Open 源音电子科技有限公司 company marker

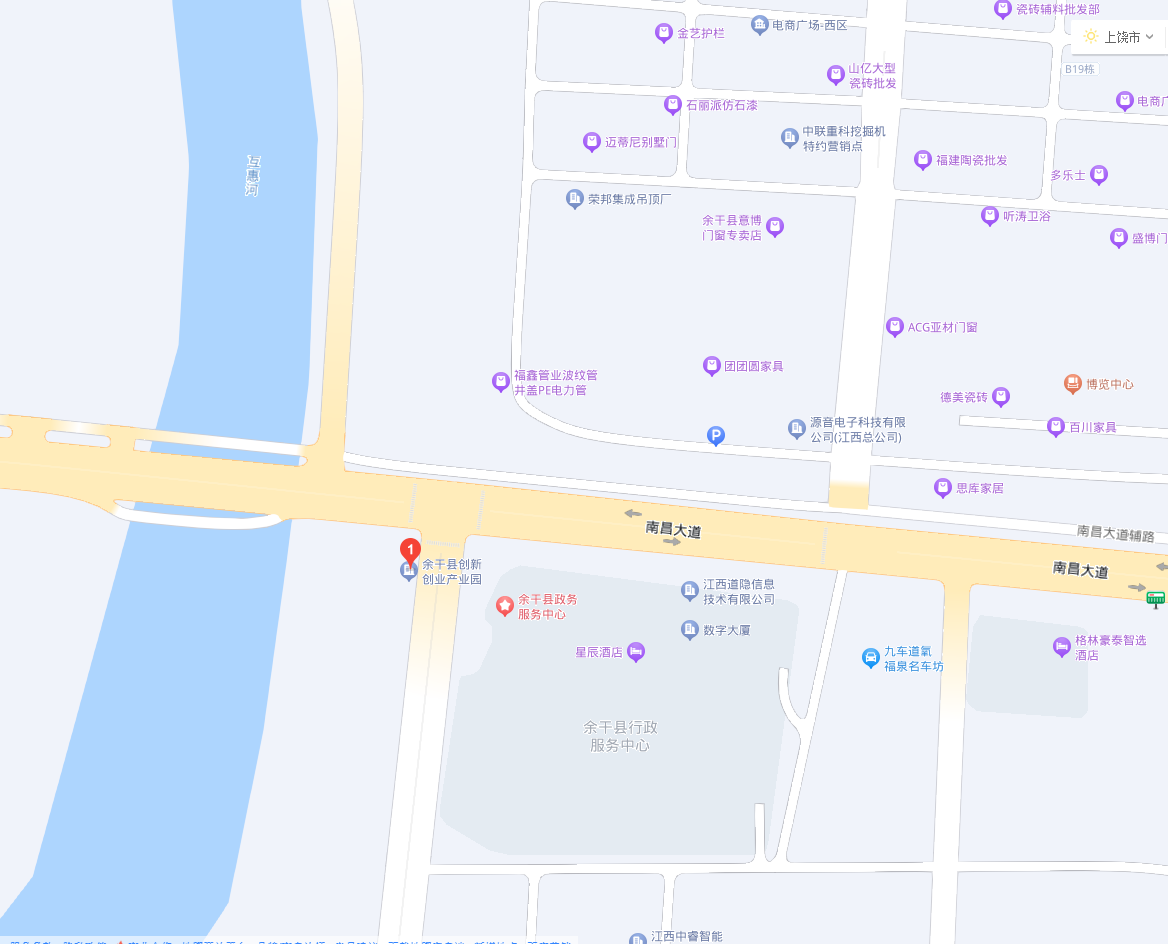pos(797,429)
